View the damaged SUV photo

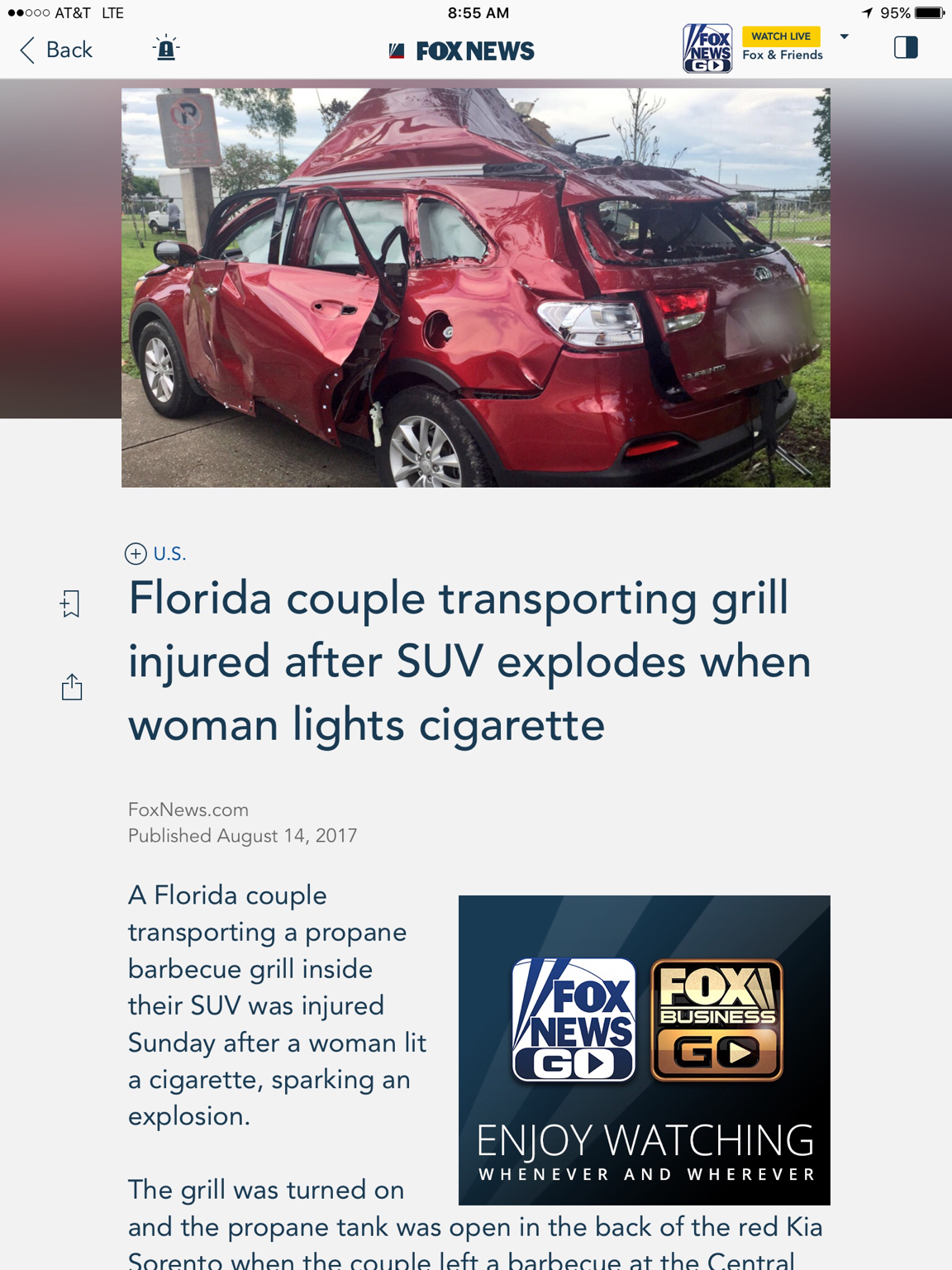point(475,287)
